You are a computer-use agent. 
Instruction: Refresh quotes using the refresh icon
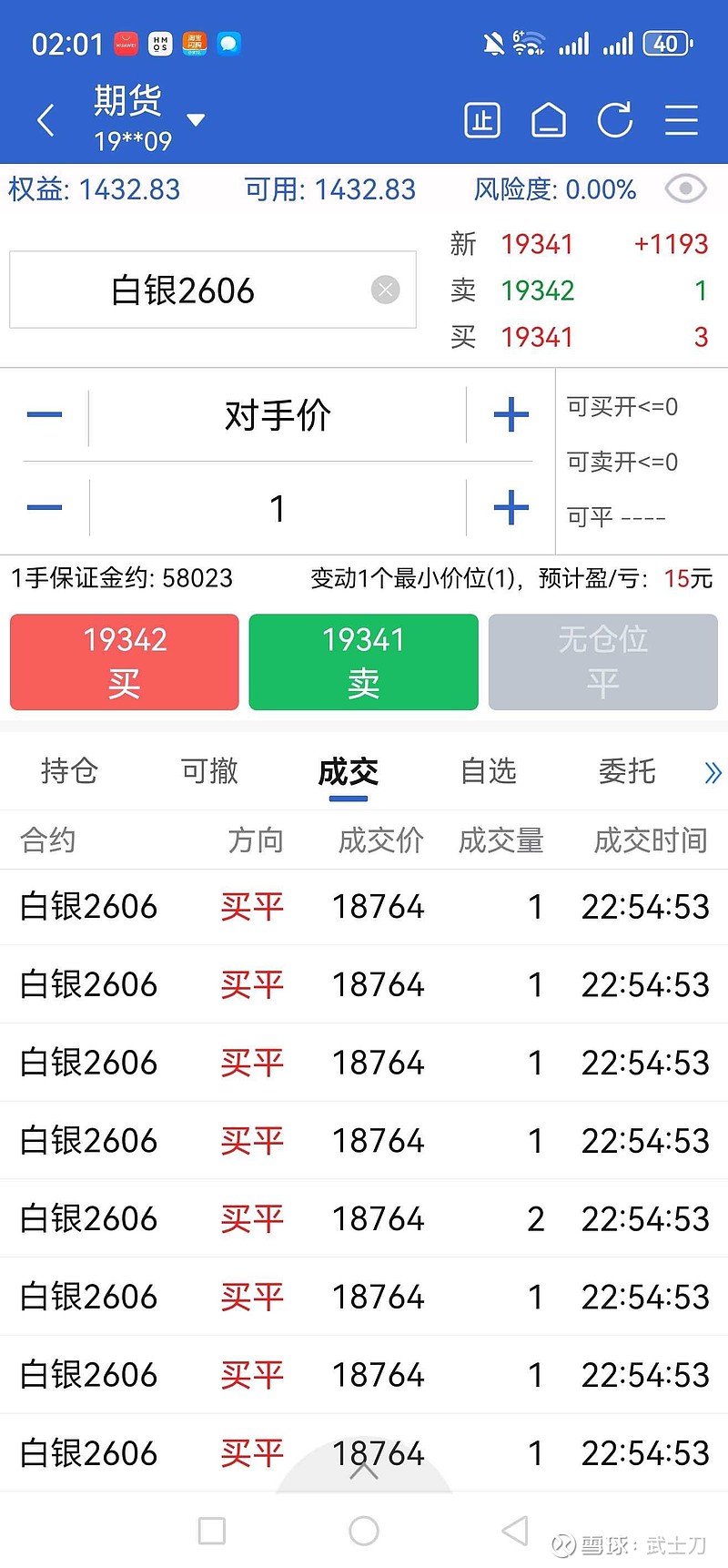click(615, 119)
